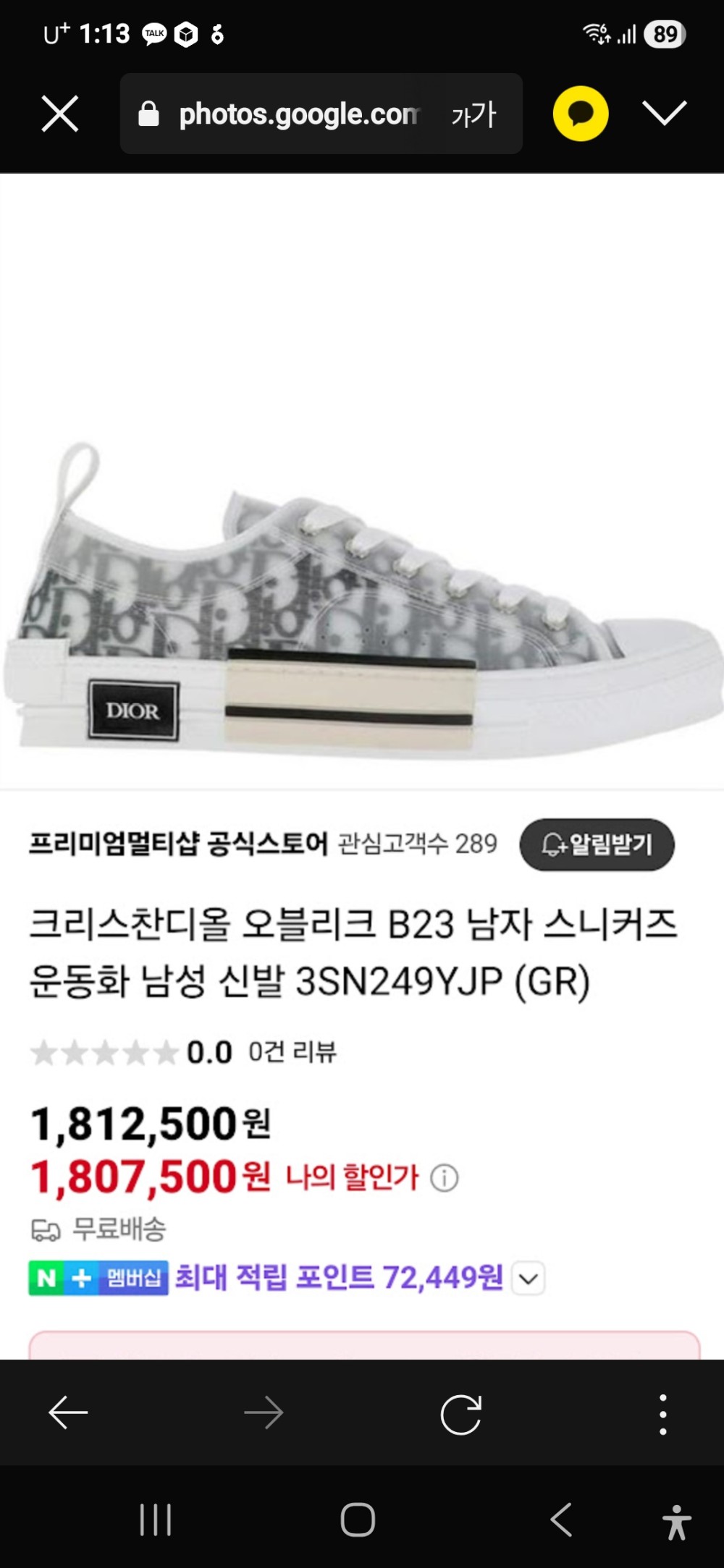This screenshot has width=724, height=1568.
Task: Go to the phone's home screen
Action: pyautogui.click(x=358, y=1520)
